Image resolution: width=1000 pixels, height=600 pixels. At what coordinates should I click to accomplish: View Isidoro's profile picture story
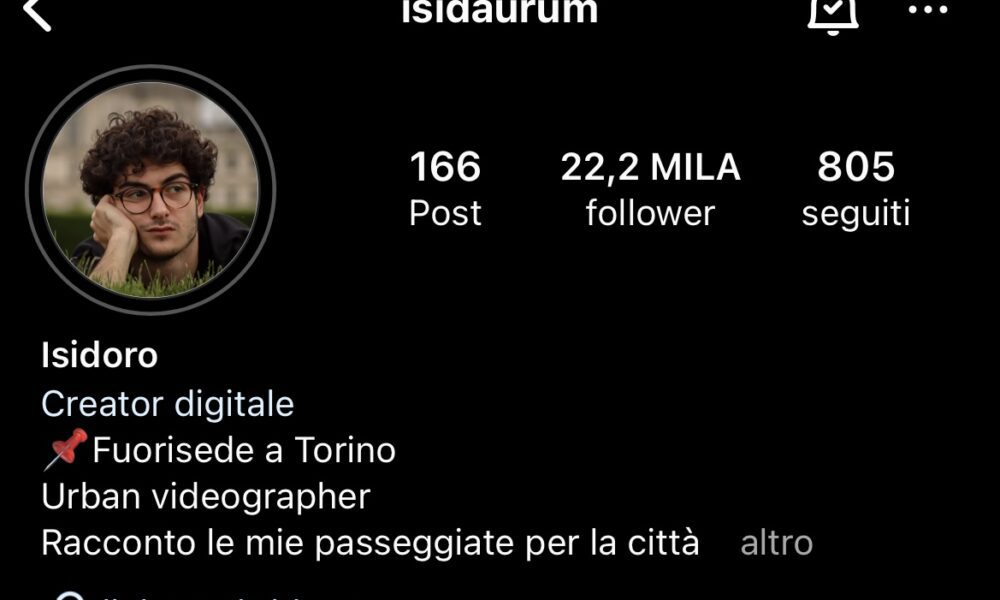coord(150,190)
